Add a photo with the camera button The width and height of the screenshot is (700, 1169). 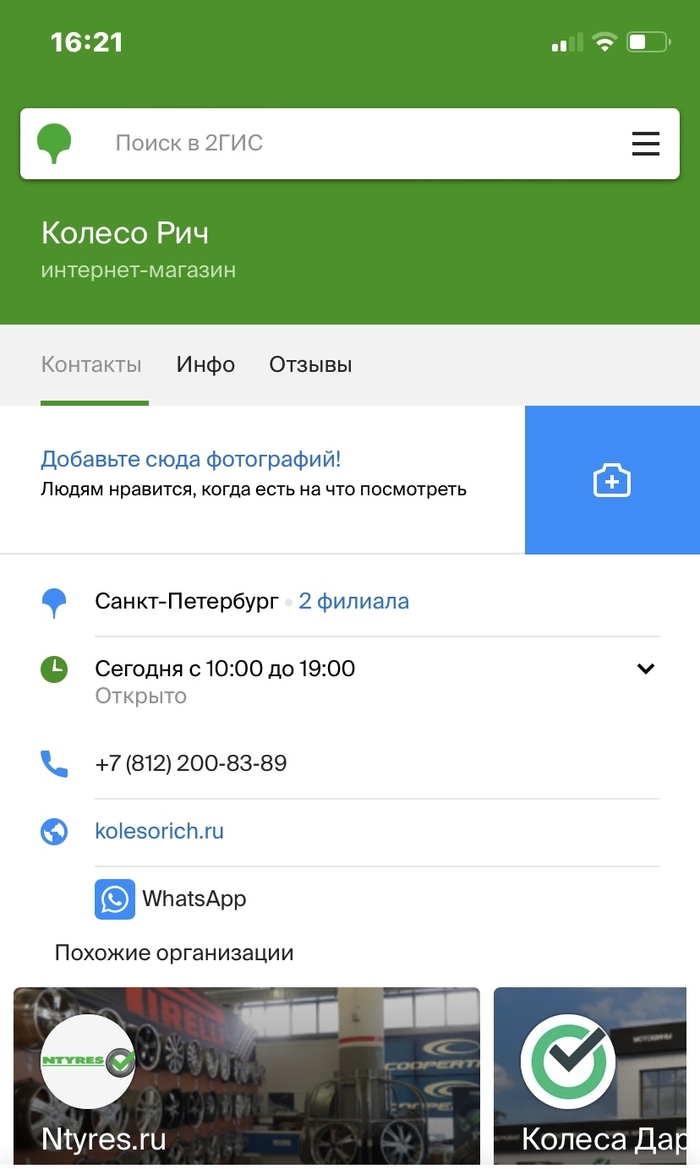tap(611, 481)
